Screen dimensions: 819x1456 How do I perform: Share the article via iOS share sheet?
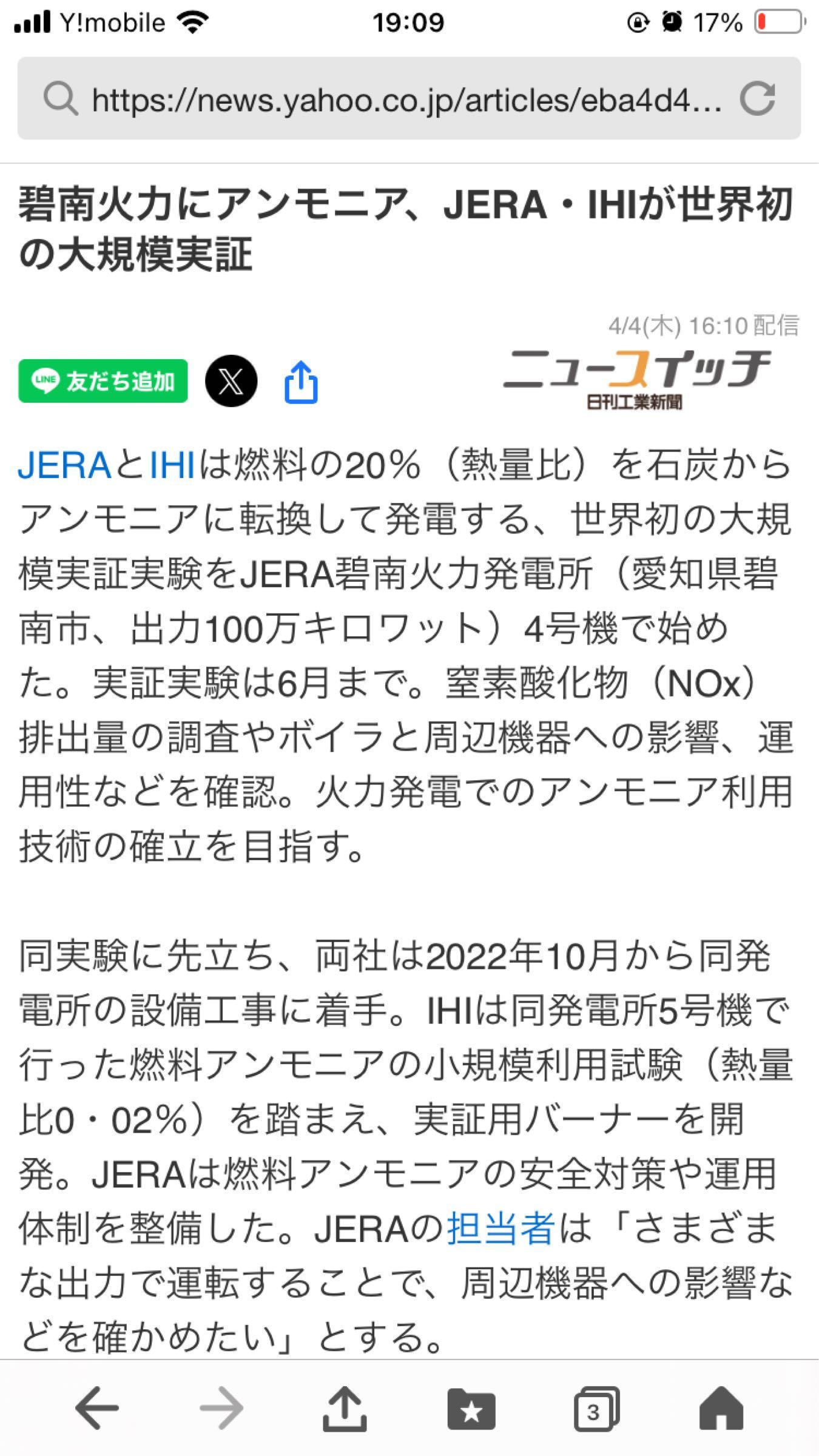click(x=302, y=381)
